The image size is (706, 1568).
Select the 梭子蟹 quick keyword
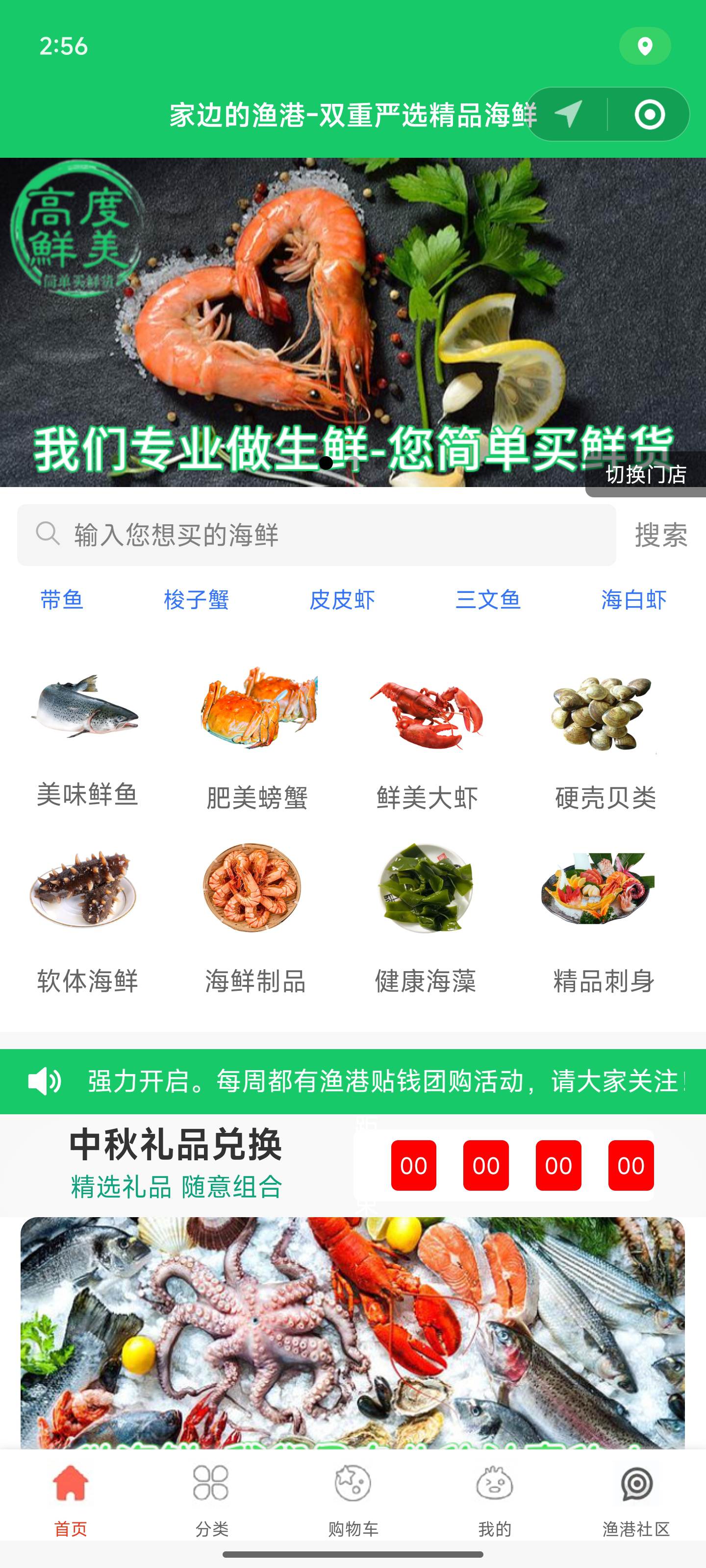coord(196,600)
